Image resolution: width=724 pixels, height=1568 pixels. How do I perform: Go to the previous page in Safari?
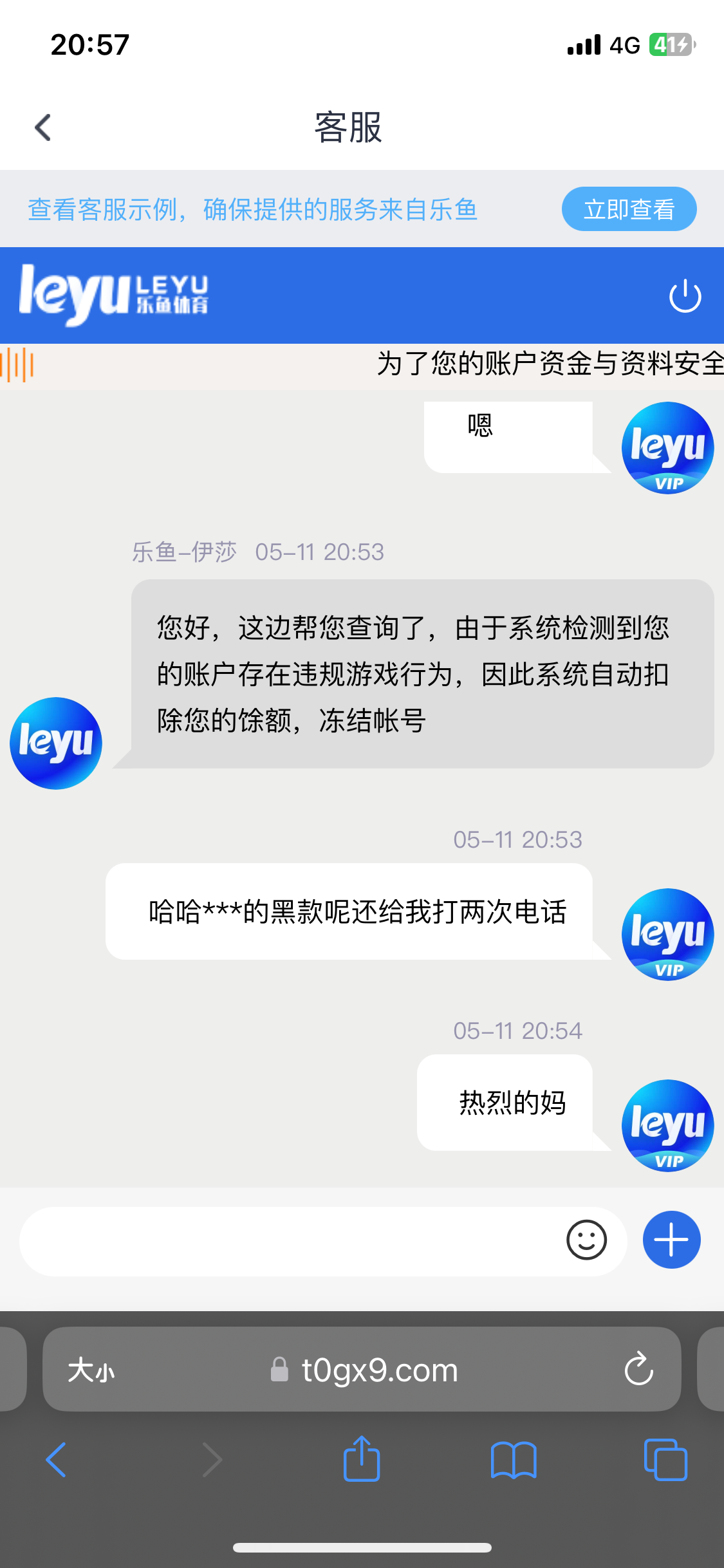tap(57, 1459)
